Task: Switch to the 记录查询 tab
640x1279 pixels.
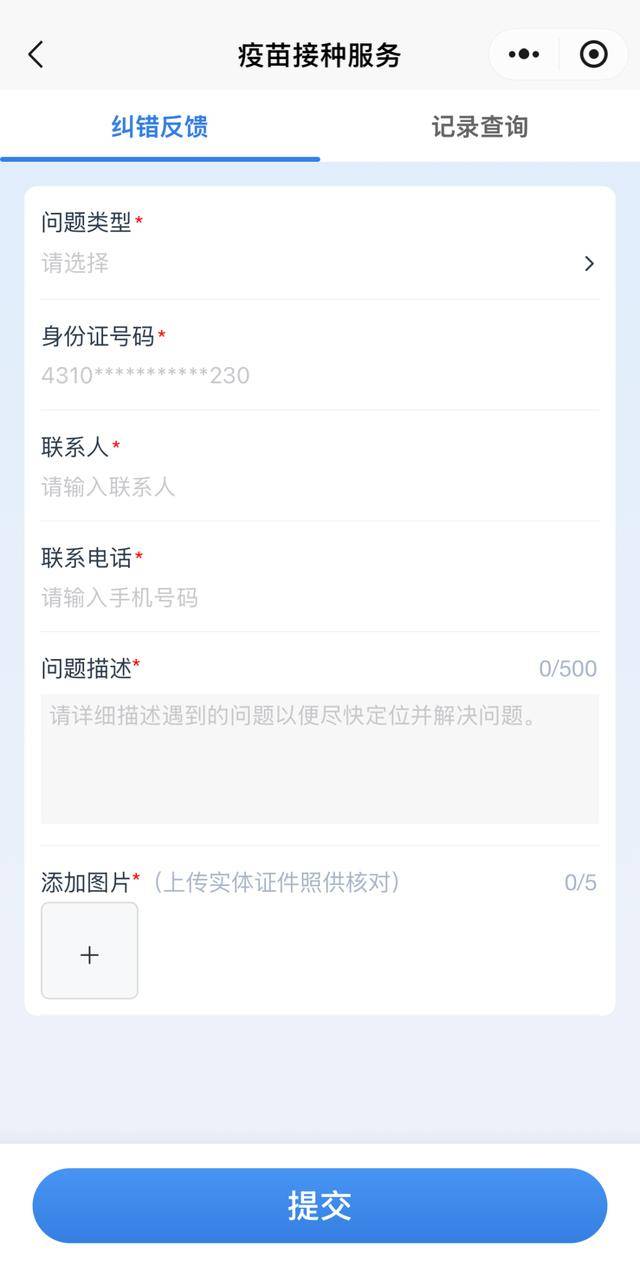Action: coord(479,127)
